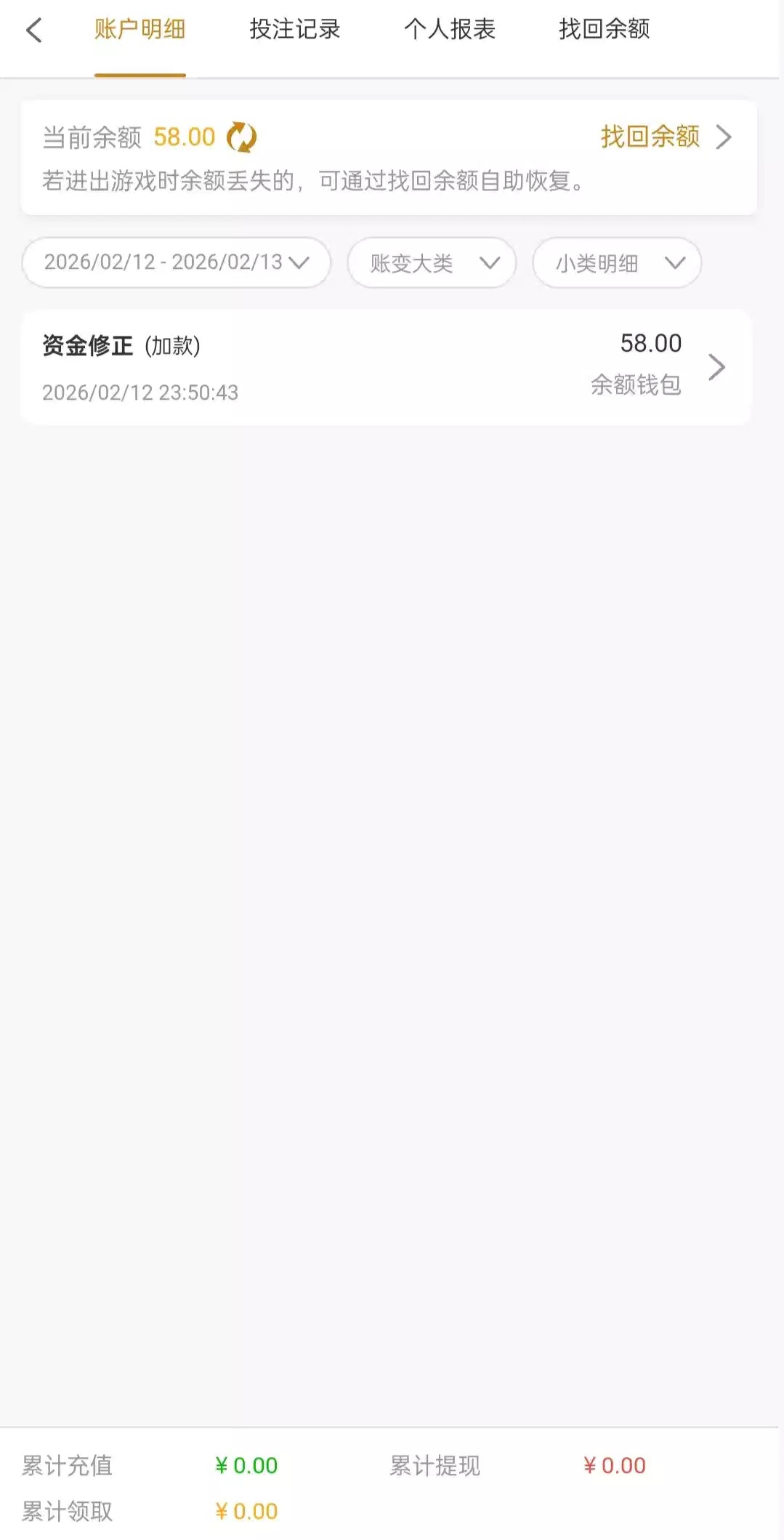Open the 找回余额 tab
The image size is (784, 1540).
point(604,29)
